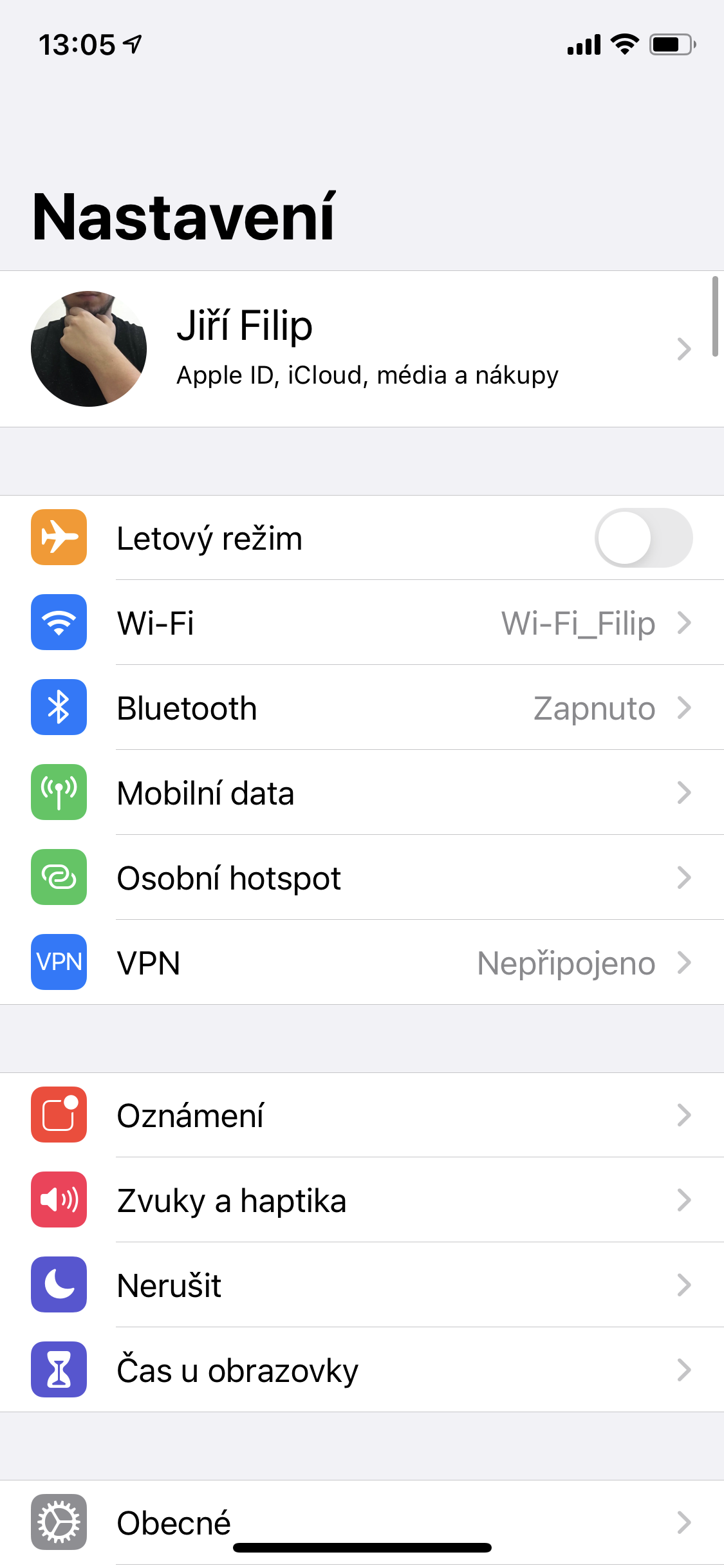This screenshot has height=1568, width=724.
Task: Open Jiří Filip's Apple ID profile
Action: [x=360, y=349]
